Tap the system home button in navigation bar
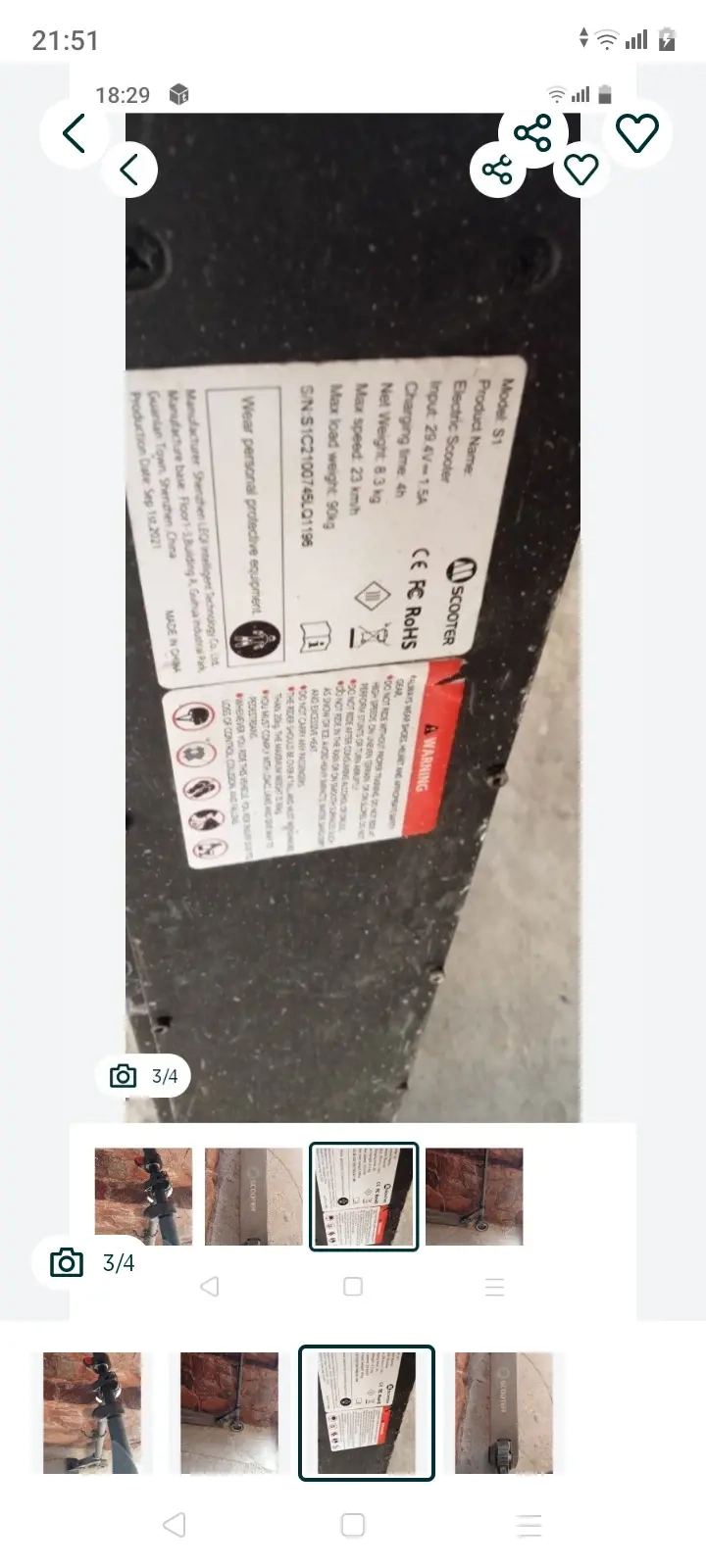This screenshot has width=706, height=1568. point(353,1525)
